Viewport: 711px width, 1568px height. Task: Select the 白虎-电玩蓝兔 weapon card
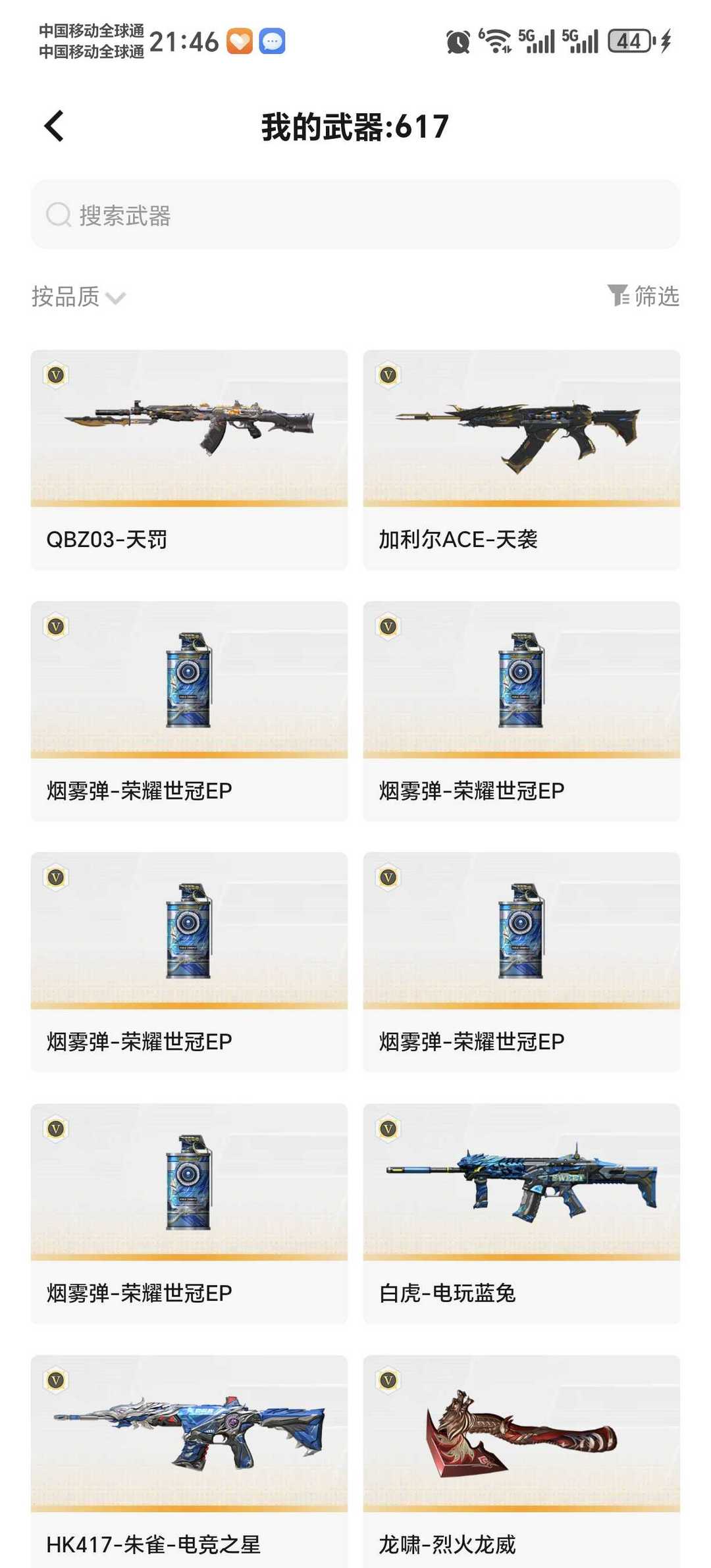521,1213
